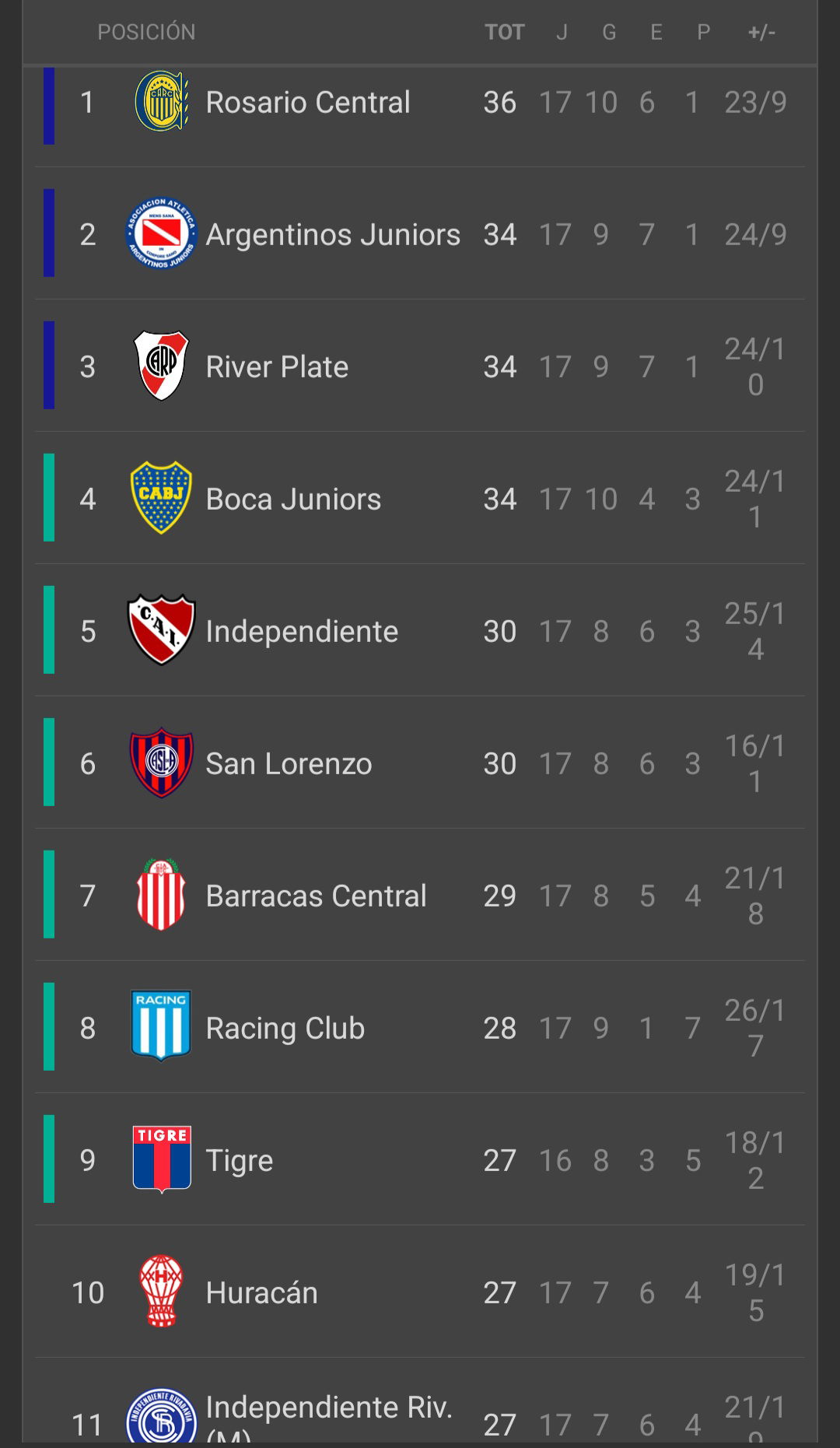The image size is (840, 1448).
Task: View the Independiente team page
Action: pos(302,632)
